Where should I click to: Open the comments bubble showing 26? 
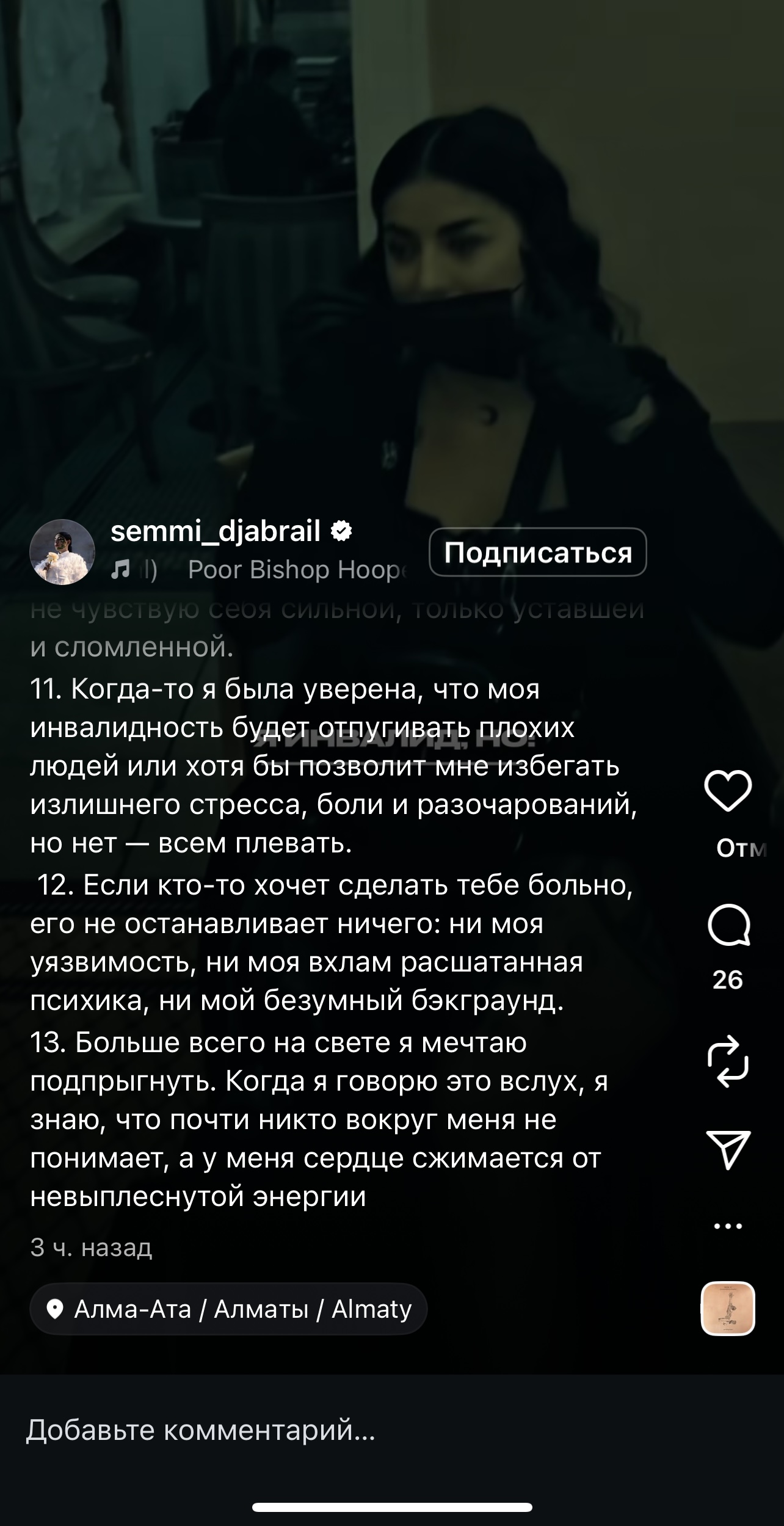(x=728, y=925)
